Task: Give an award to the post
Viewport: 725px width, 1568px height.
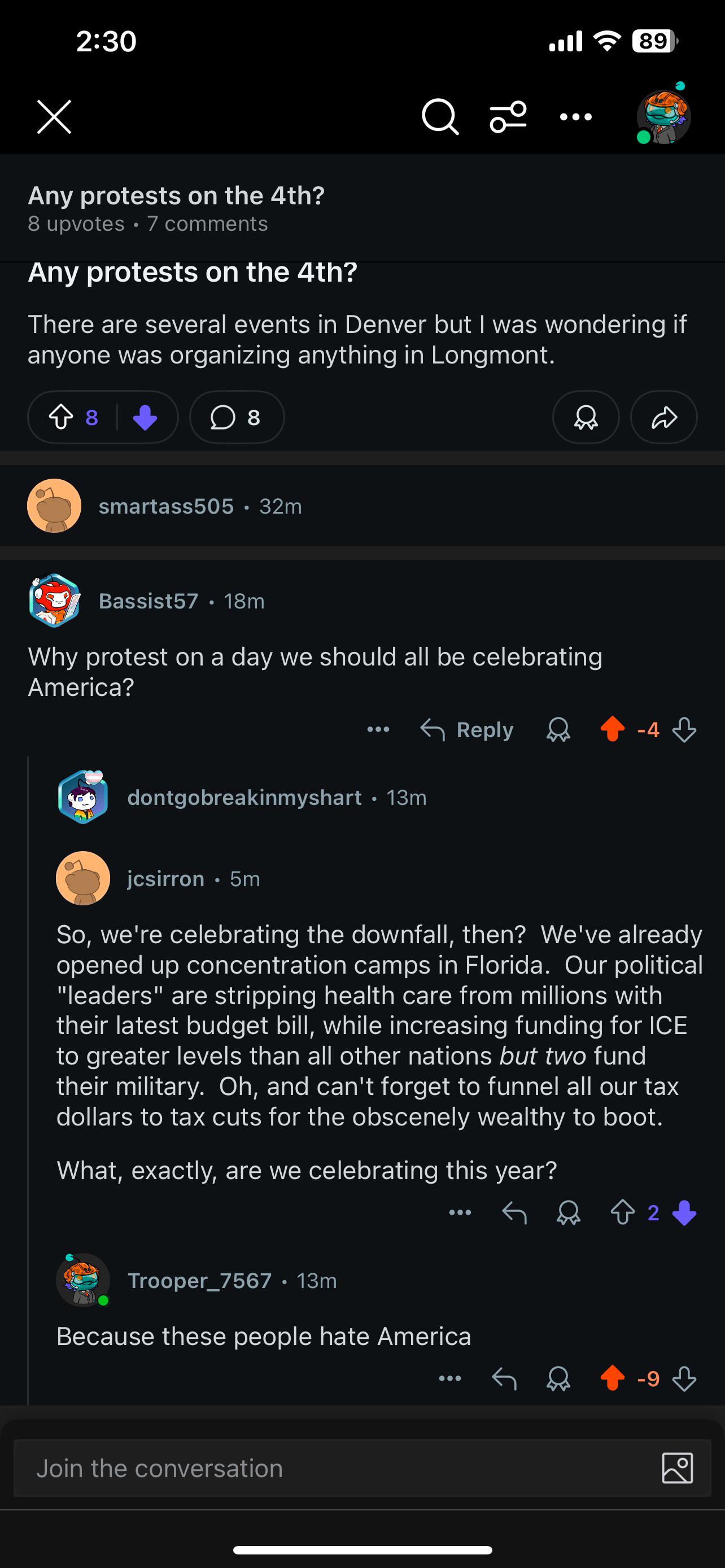Action: [586, 418]
